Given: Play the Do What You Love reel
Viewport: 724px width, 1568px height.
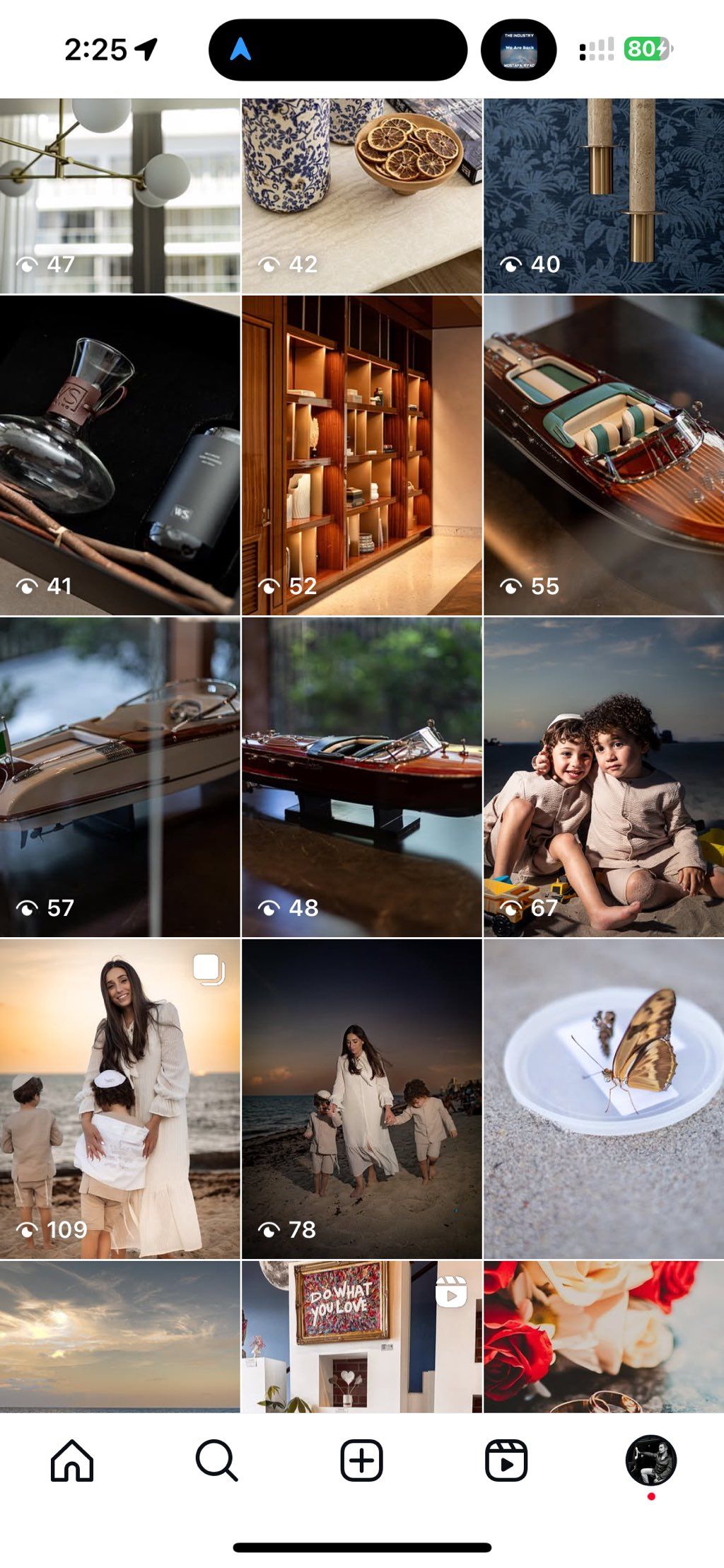Looking at the screenshot, I should (361, 1337).
